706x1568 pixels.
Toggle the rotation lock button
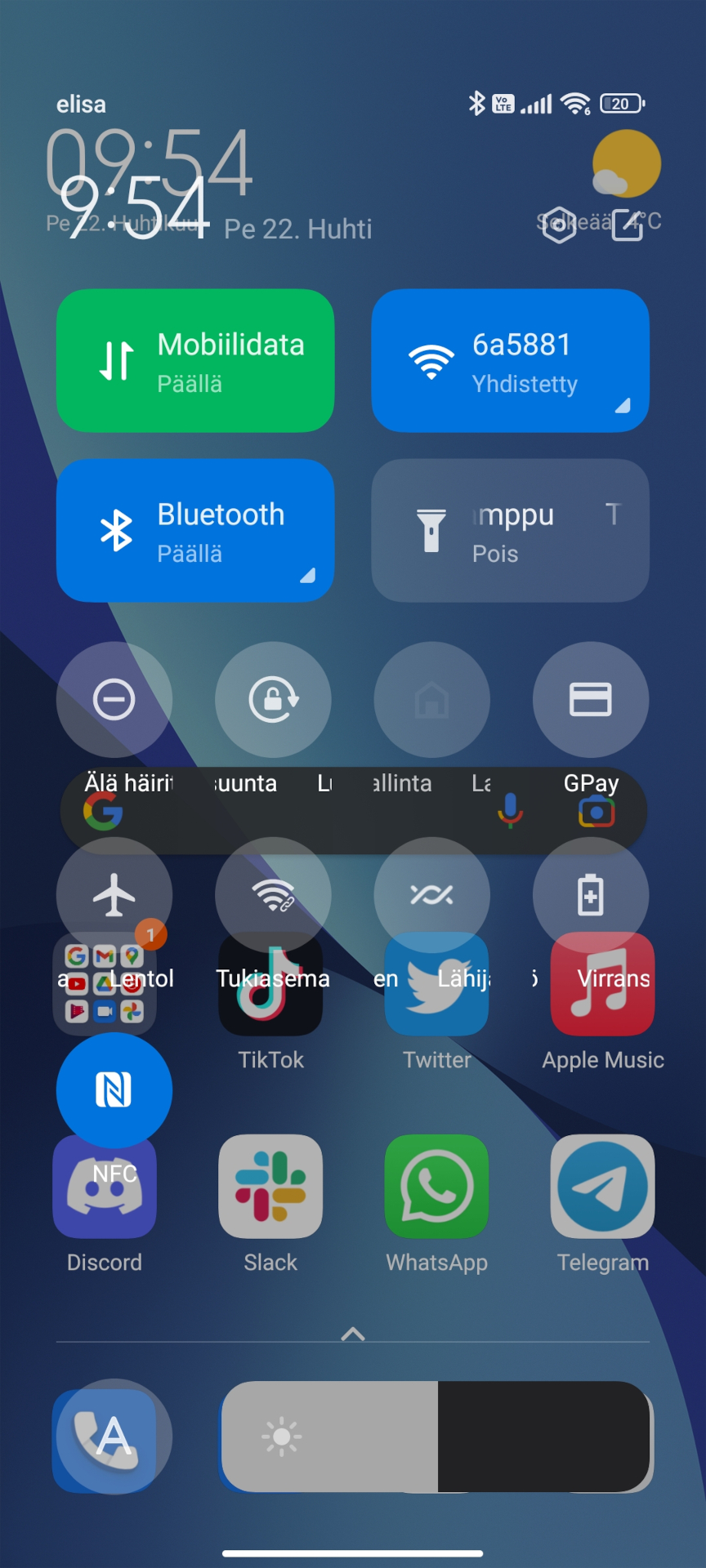click(x=273, y=700)
